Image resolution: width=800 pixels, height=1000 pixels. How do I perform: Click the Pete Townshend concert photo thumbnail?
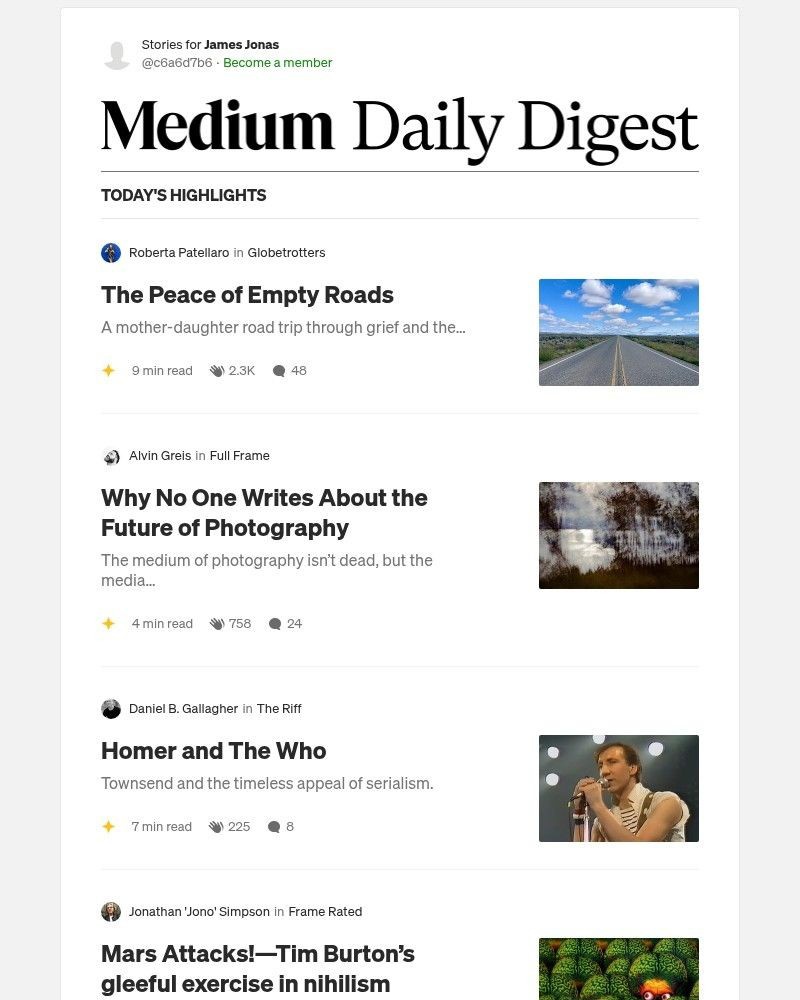619,788
